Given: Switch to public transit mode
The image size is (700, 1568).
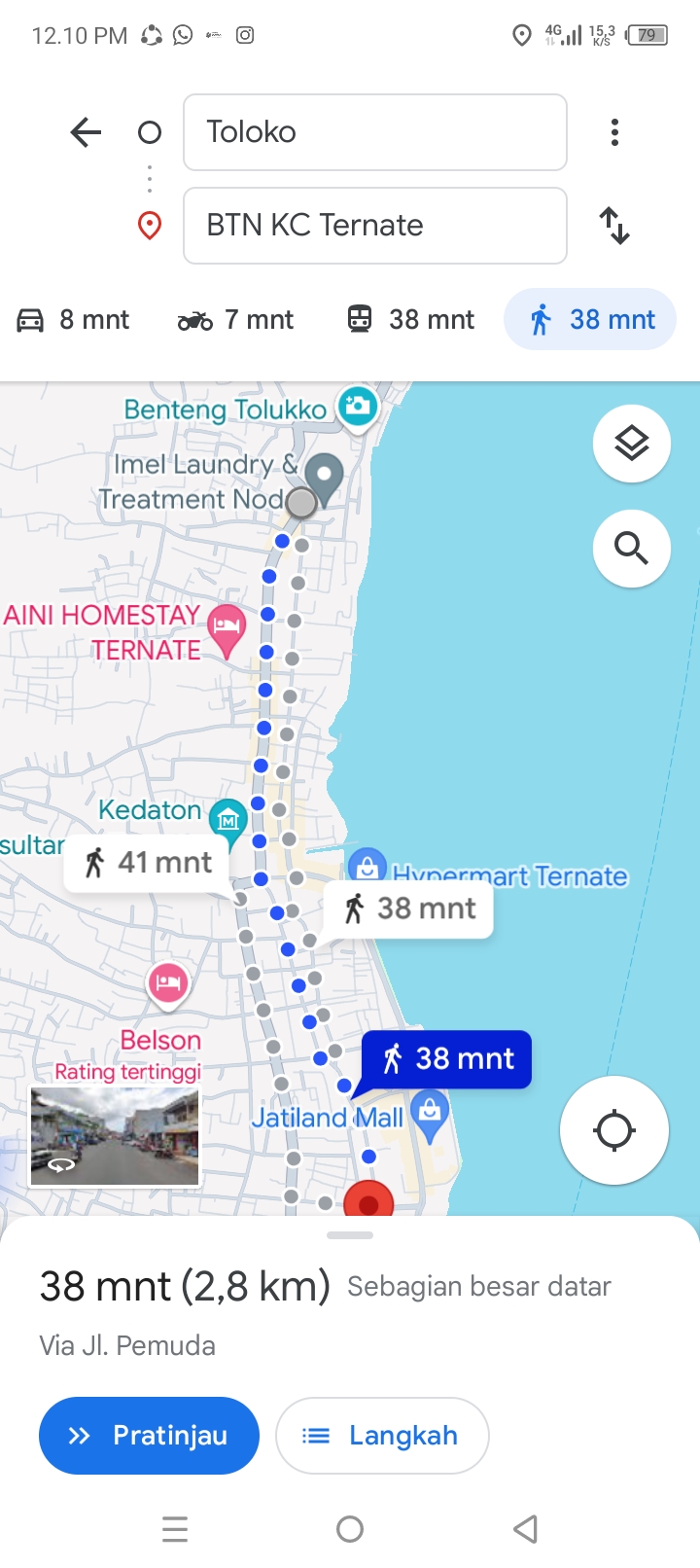Looking at the screenshot, I should tap(411, 319).
